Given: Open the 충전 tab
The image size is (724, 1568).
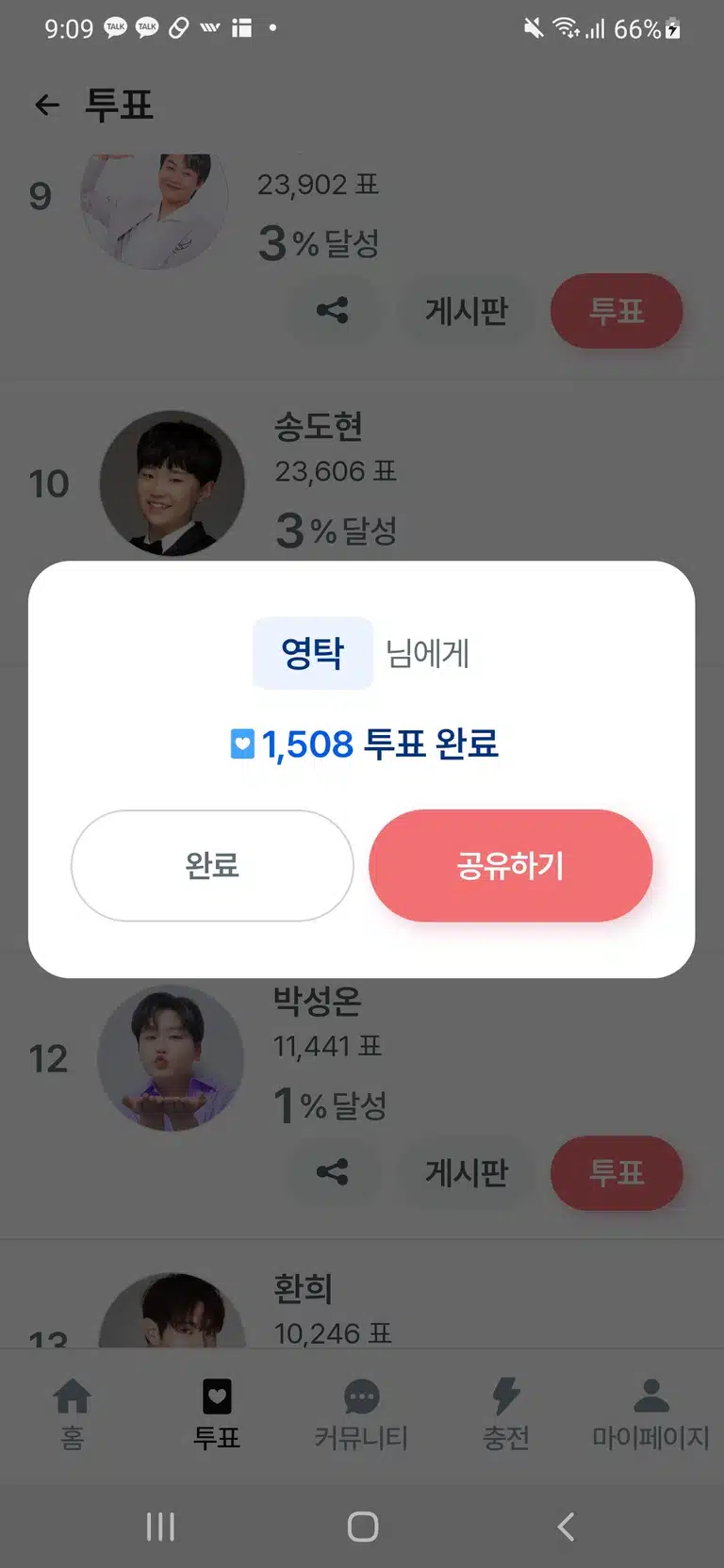Looking at the screenshot, I should click(x=506, y=1413).
